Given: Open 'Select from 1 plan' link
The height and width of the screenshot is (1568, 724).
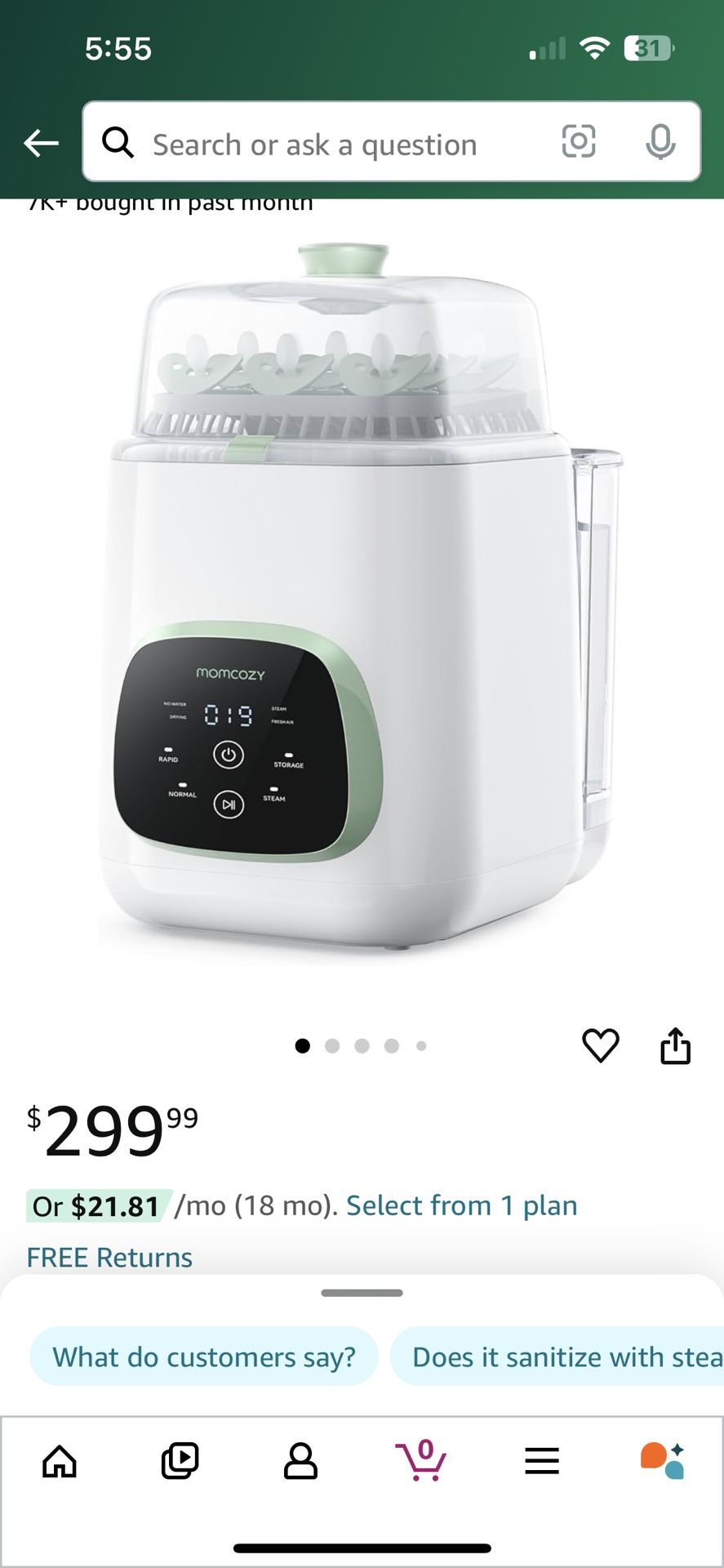Looking at the screenshot, I should point(461,1205).
